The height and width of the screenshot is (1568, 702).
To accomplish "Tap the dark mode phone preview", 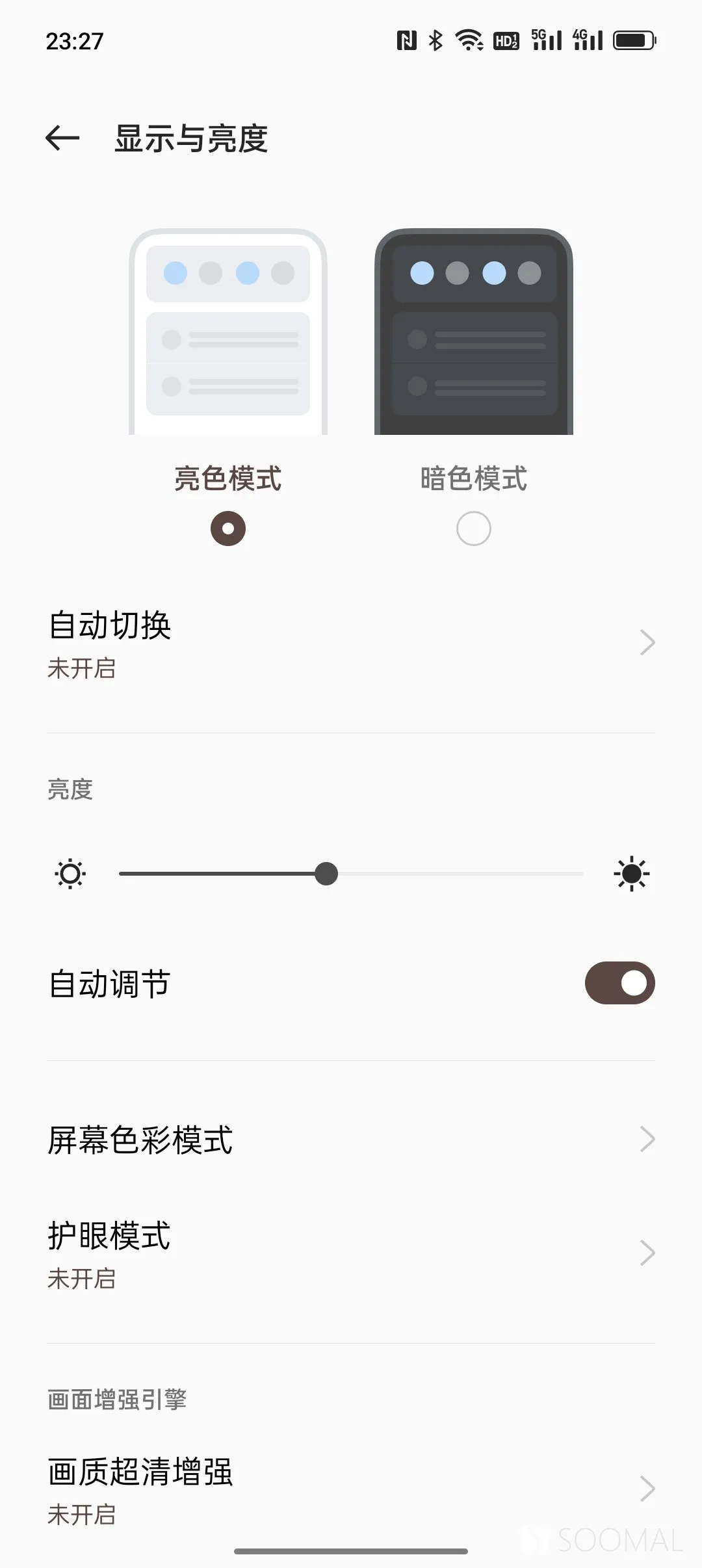I will (x=474, y=332).
